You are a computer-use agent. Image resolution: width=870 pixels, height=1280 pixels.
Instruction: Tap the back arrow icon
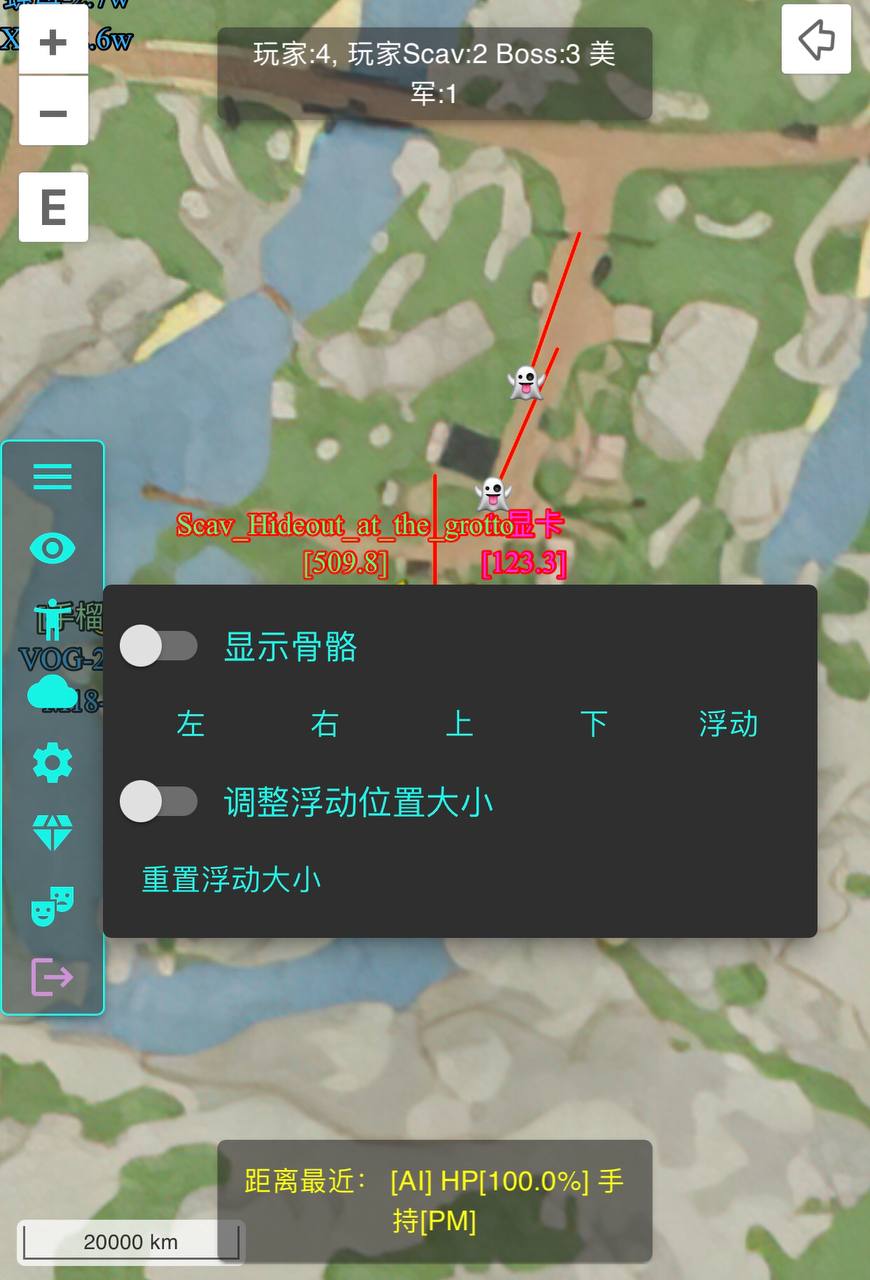(816, 40)
